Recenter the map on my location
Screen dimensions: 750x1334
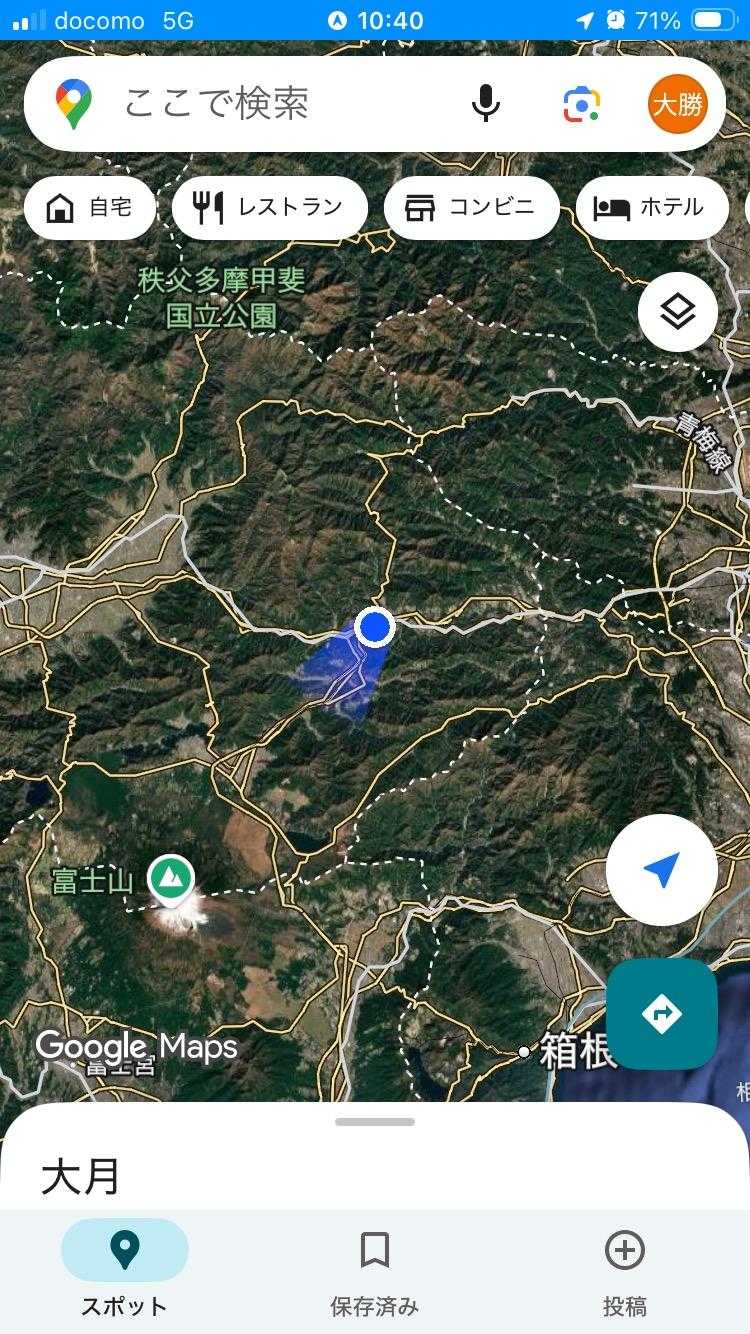(x=662, y=870)
